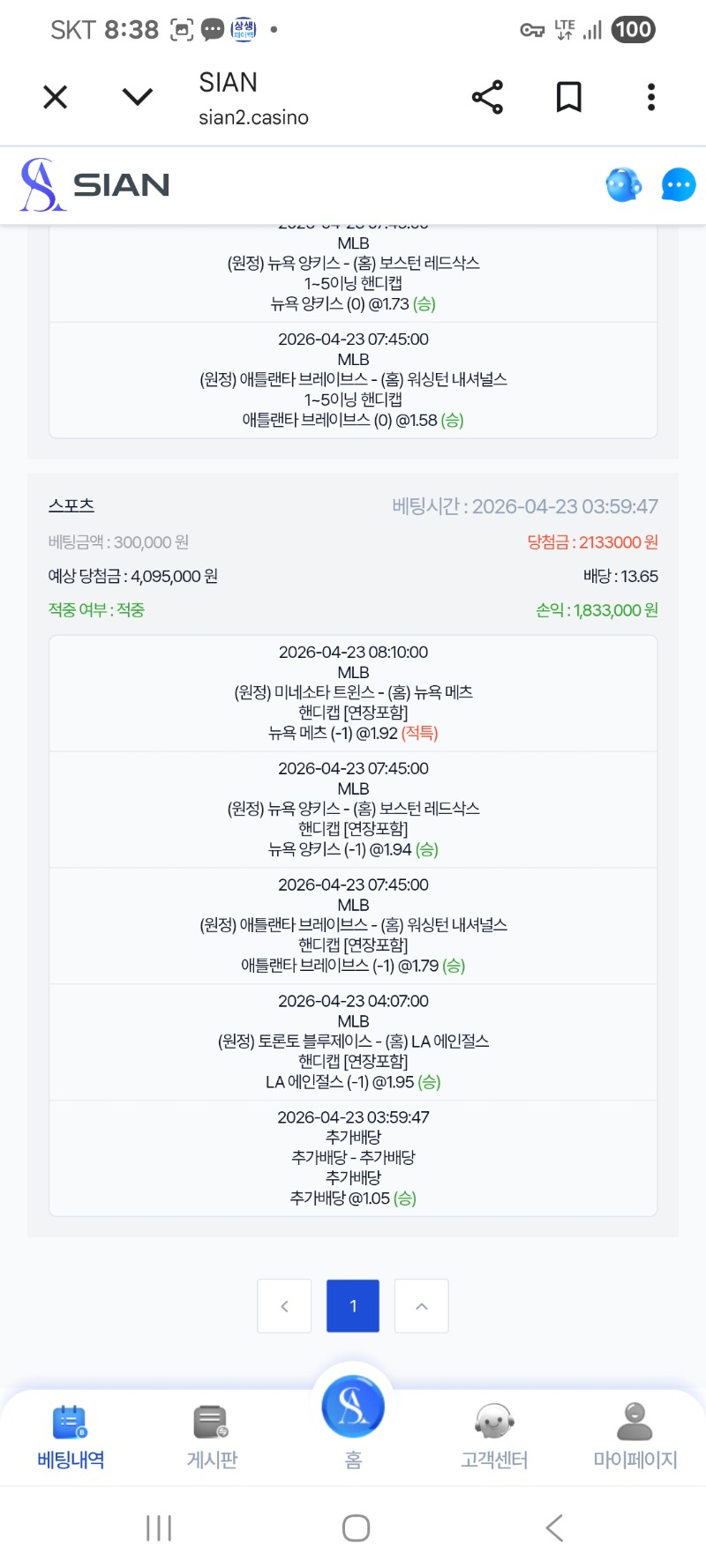This screenshot has height=1568, width=706.
Task: Expand the browser tab dropdown chevron
Action: click(x=138, y=97)
